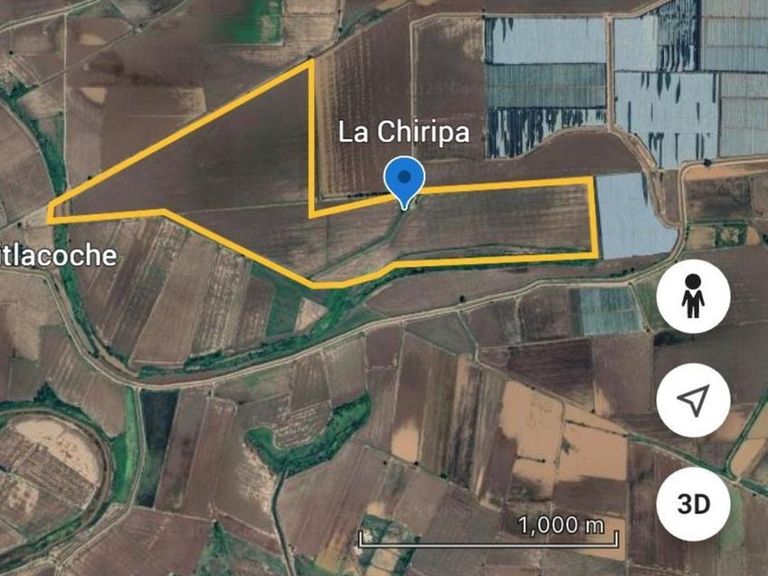Open Street View with the pegman button

coord(693,297)
